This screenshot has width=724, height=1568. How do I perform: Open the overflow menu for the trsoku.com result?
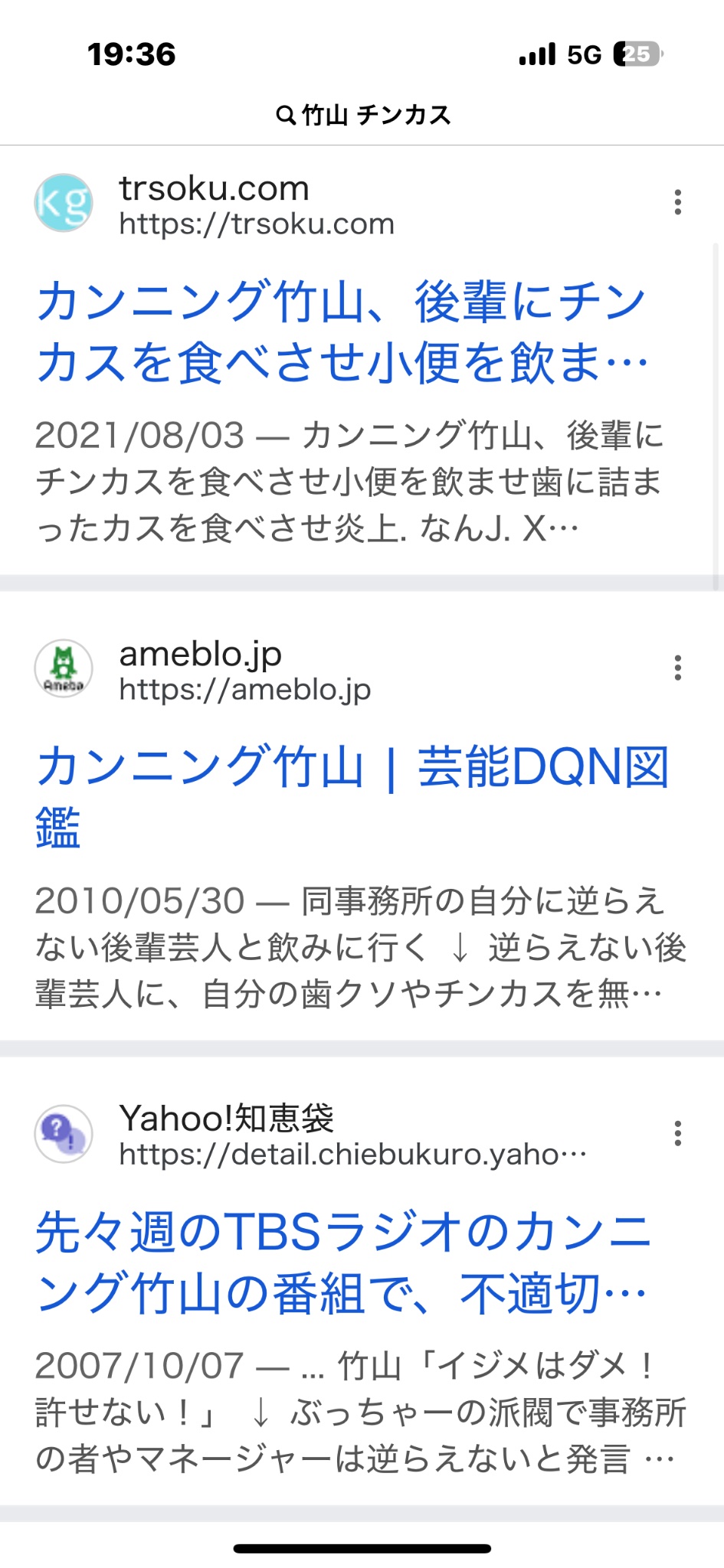(x=677, y=202)
